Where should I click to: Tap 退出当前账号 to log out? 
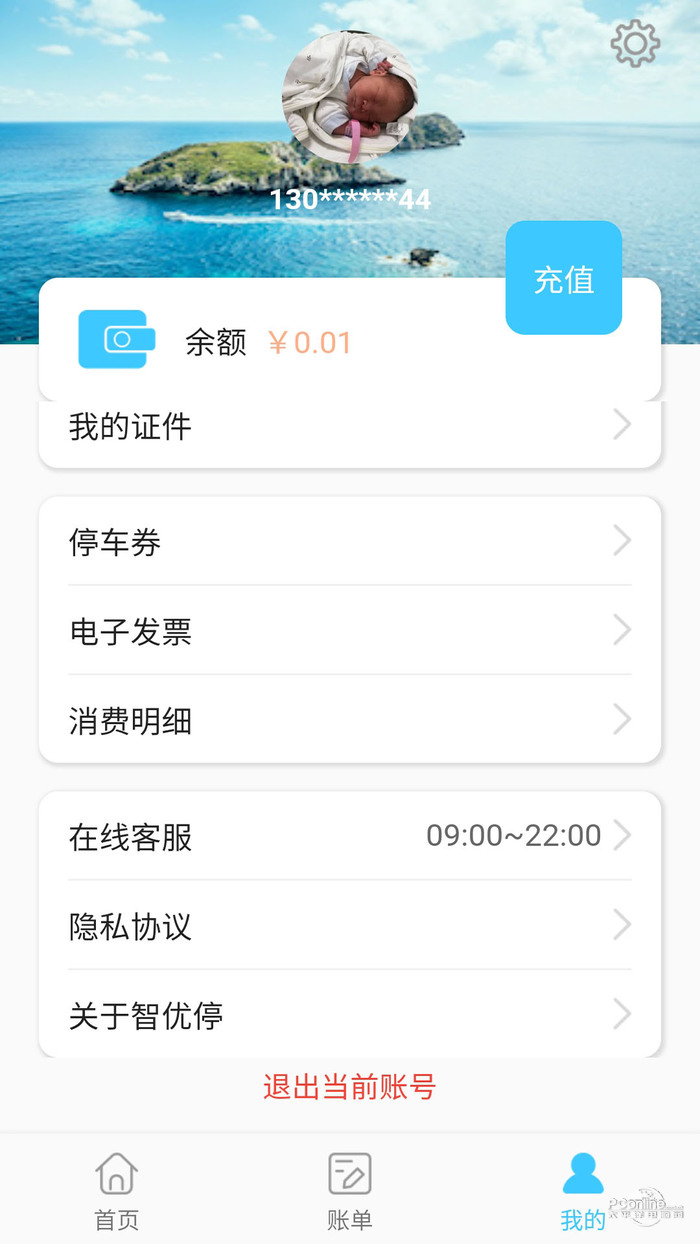349,1087
